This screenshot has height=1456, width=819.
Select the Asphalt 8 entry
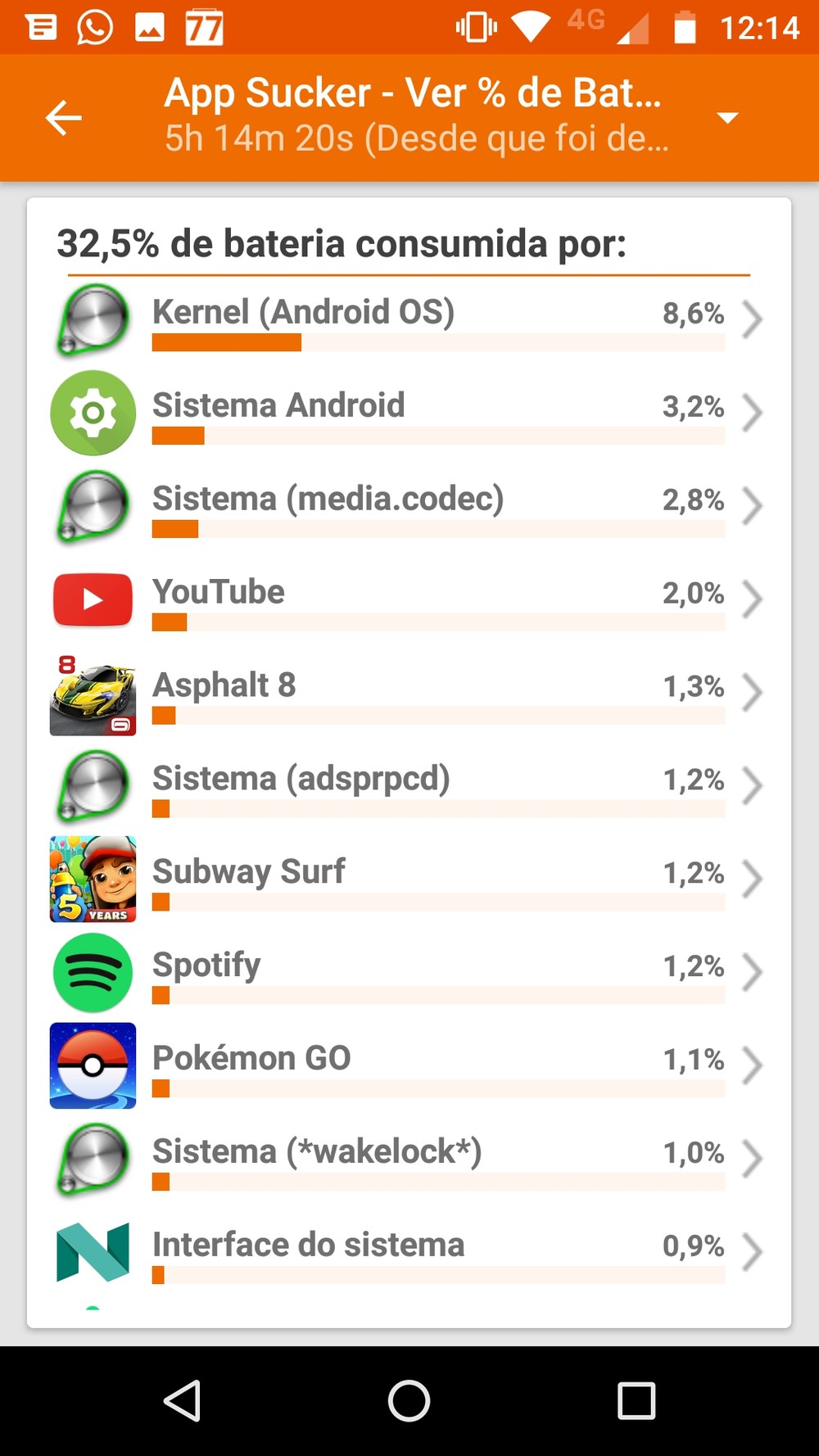tap(409, 693)
